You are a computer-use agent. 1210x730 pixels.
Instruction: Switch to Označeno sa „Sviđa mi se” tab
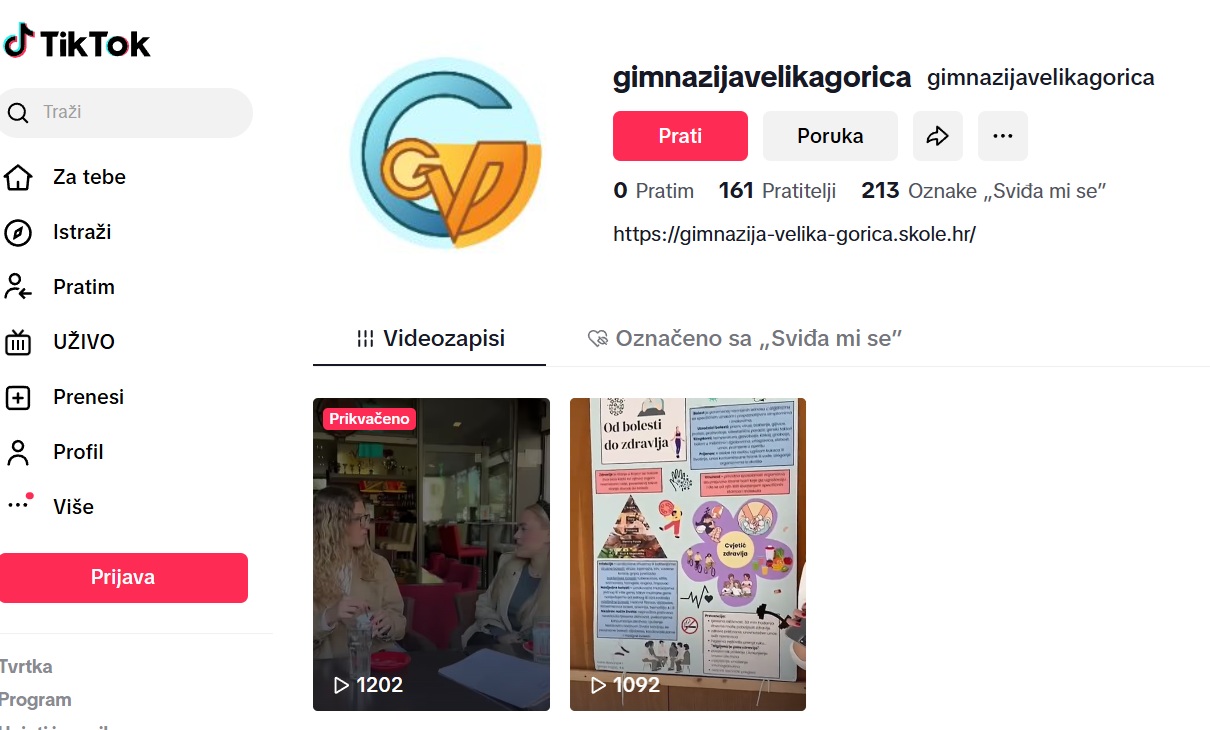coord(745,339)
